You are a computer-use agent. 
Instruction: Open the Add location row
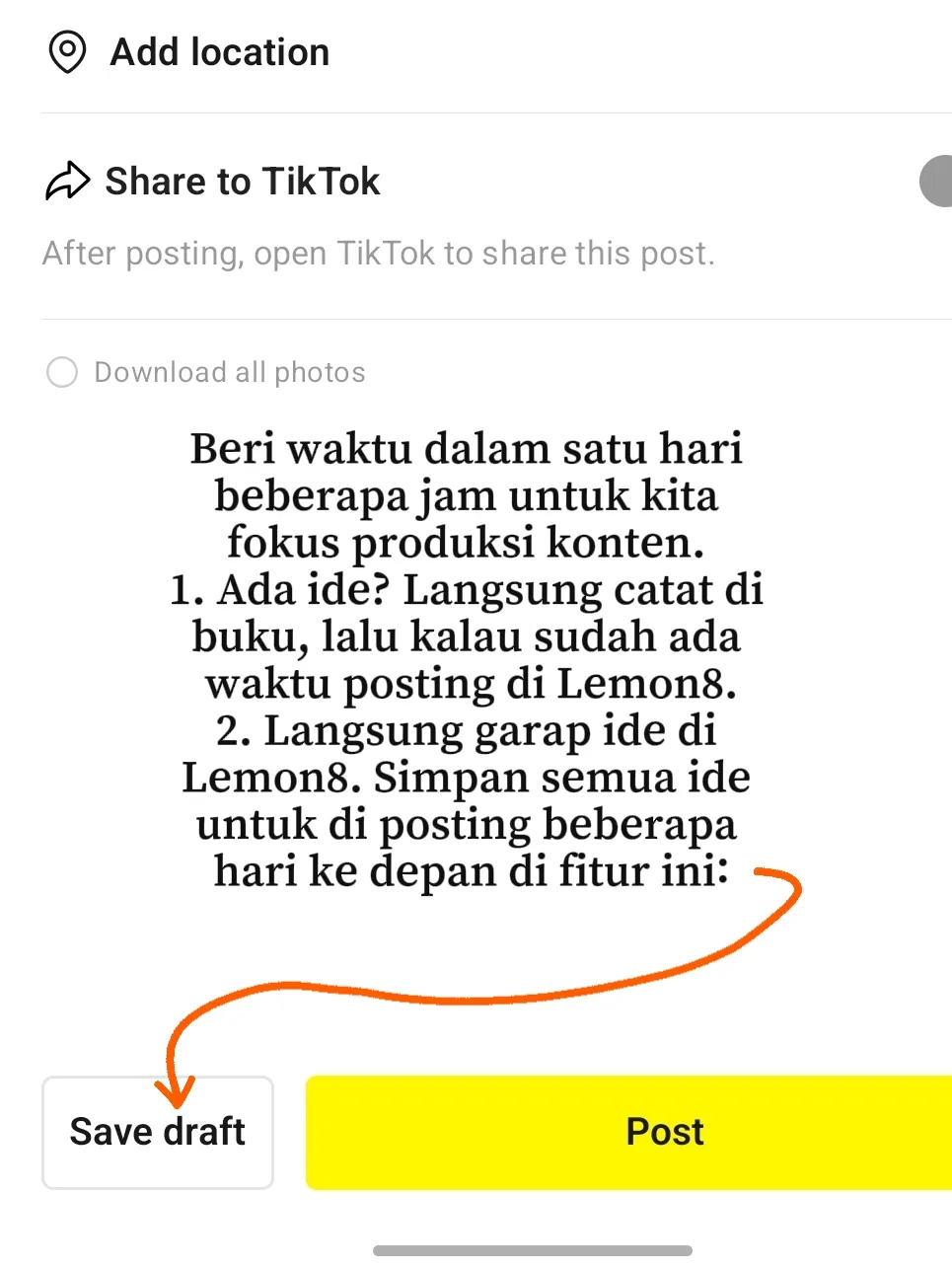[x=219, y=52]
